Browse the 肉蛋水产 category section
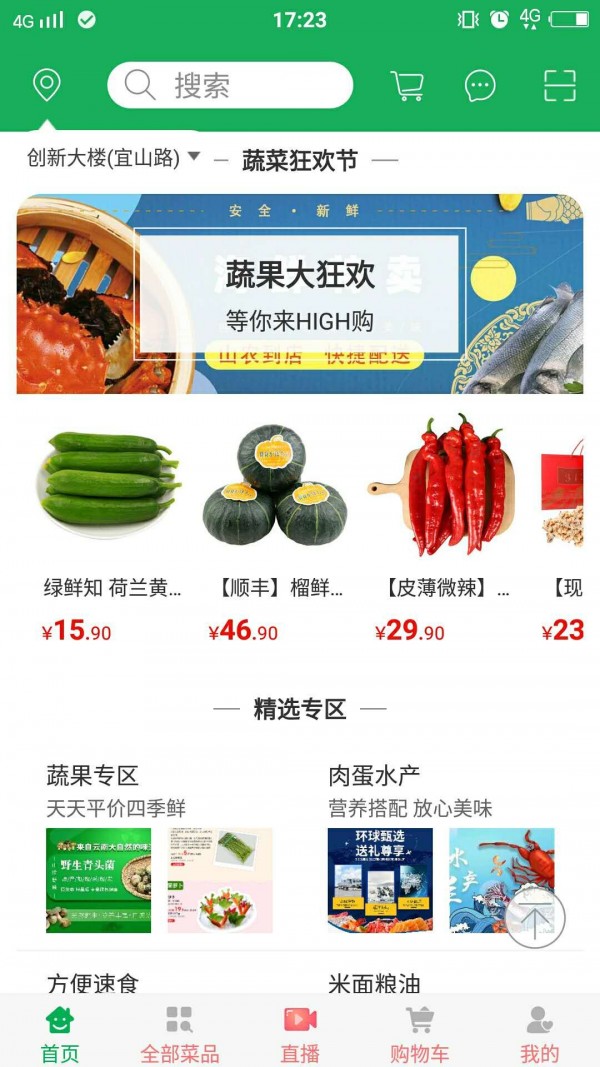Viewport: 600px width, 1067px height. point(374,775)
